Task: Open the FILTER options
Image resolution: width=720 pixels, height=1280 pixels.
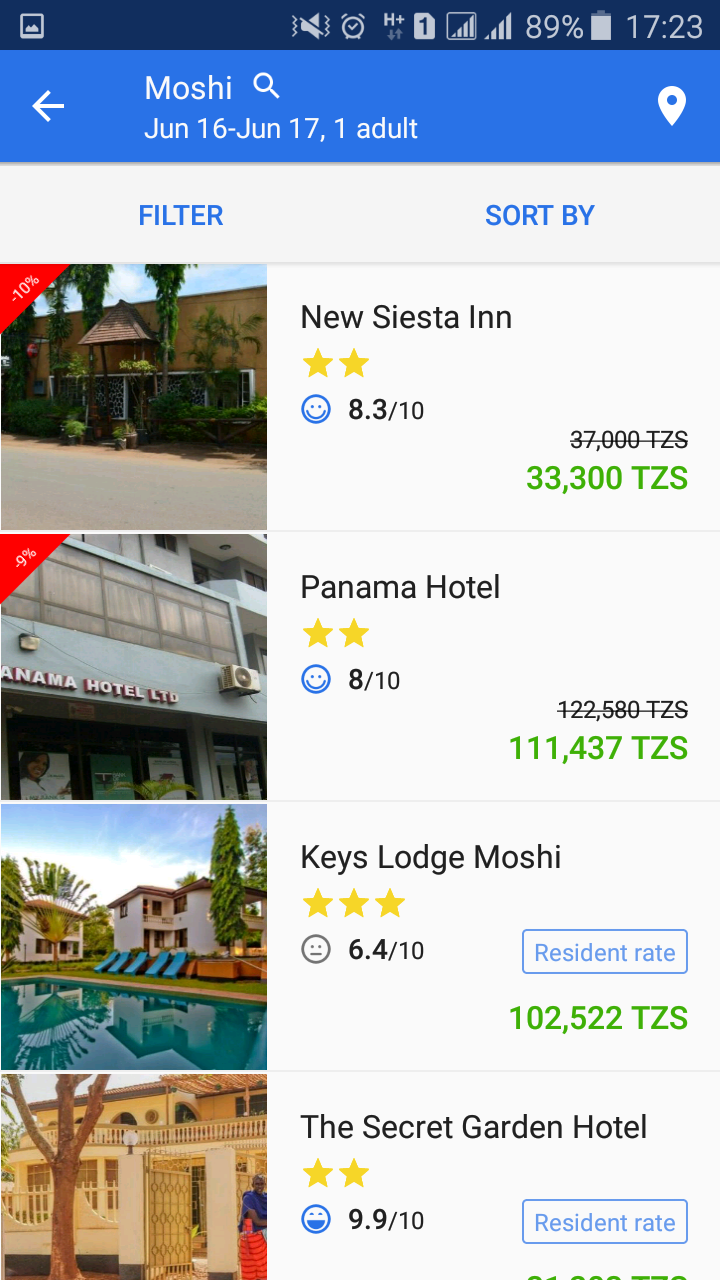Action: point(181,215)
